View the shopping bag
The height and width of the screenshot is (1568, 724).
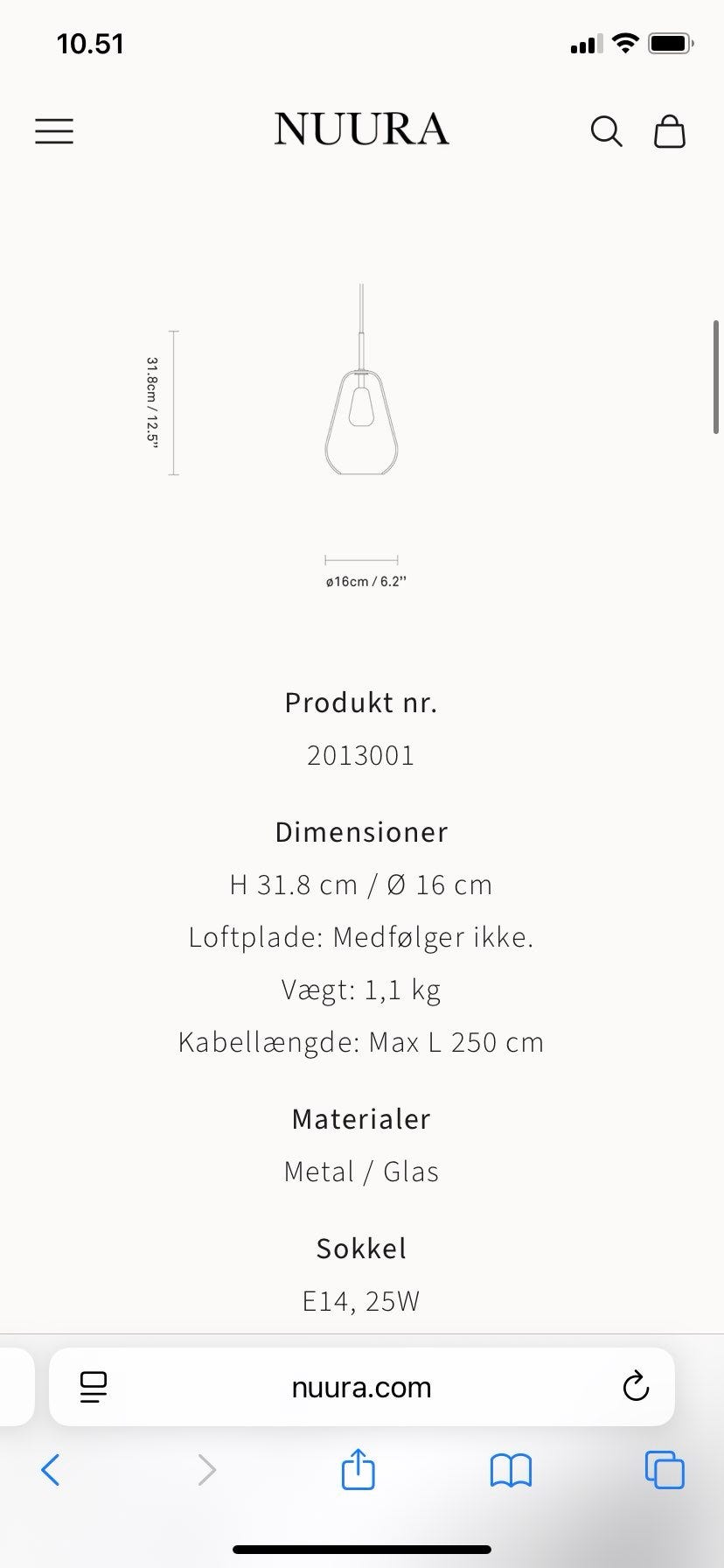pos(670,131)
